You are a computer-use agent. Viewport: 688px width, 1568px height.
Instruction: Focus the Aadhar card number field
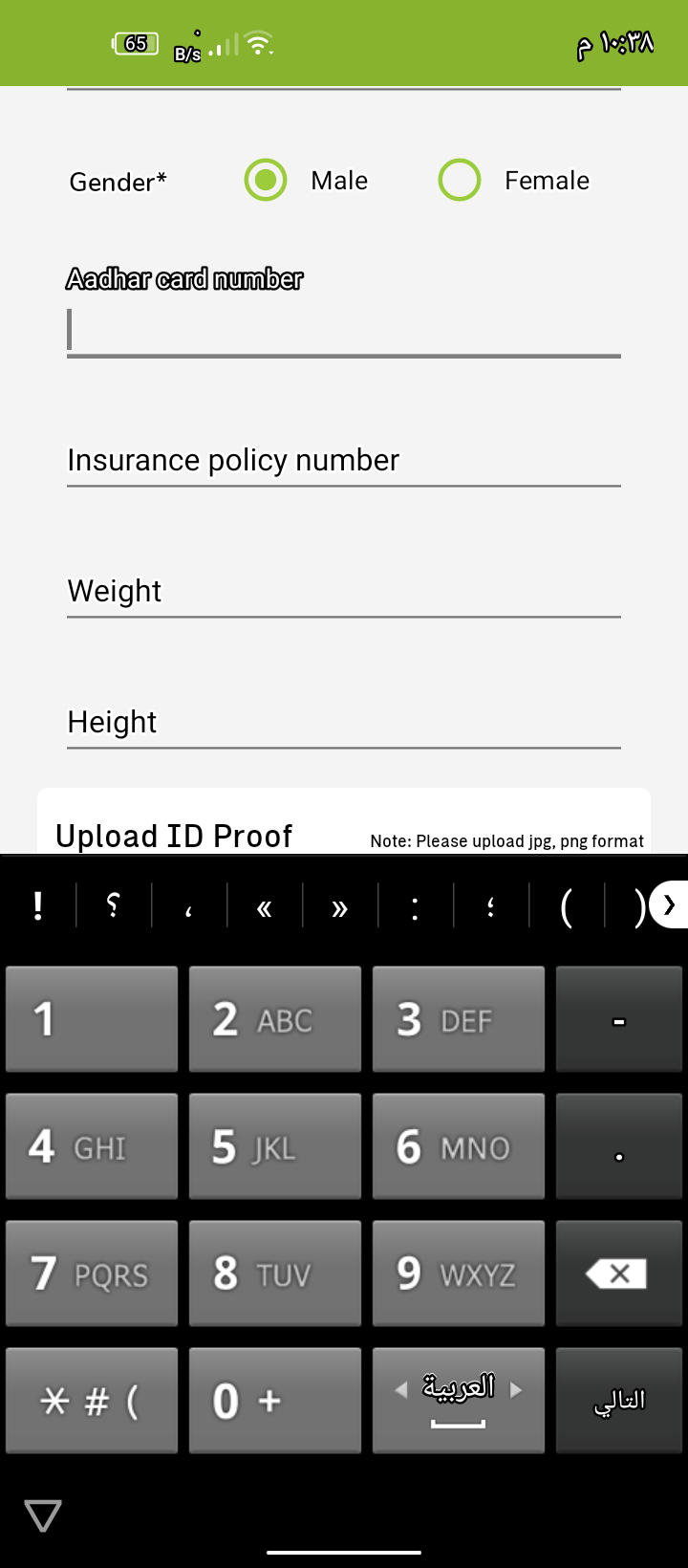pyautogui.click(x=344, y=331)
